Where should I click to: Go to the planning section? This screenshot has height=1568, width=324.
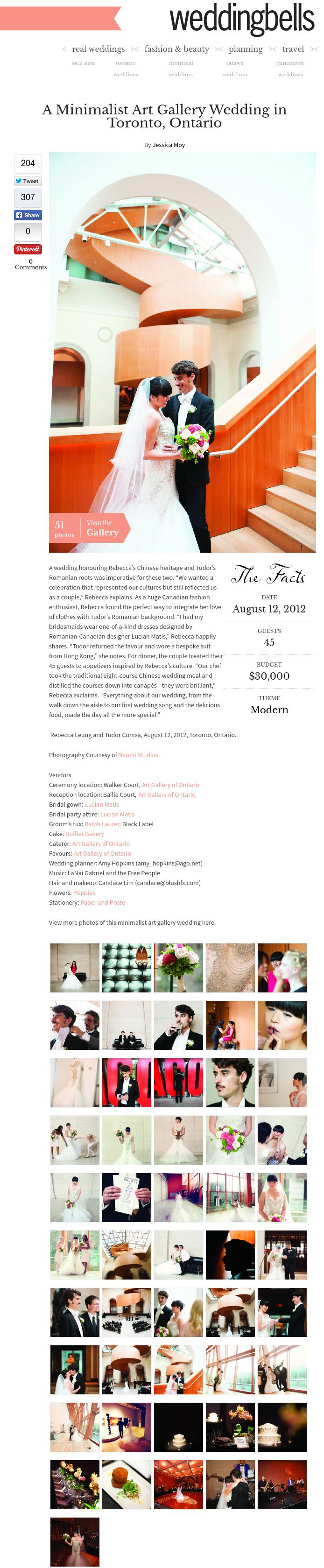pos(246,49)
